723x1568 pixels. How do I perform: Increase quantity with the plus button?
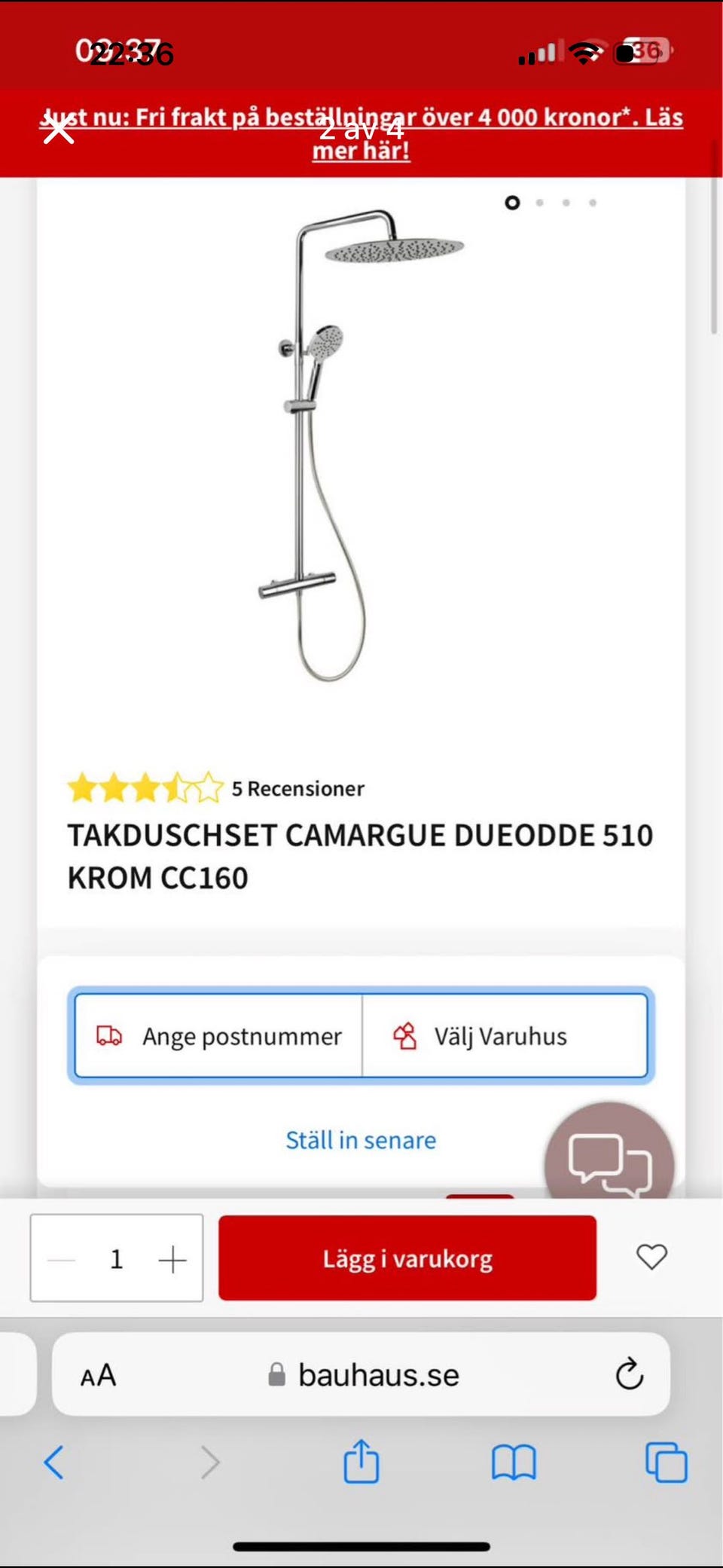click(x=172, y=1259)
